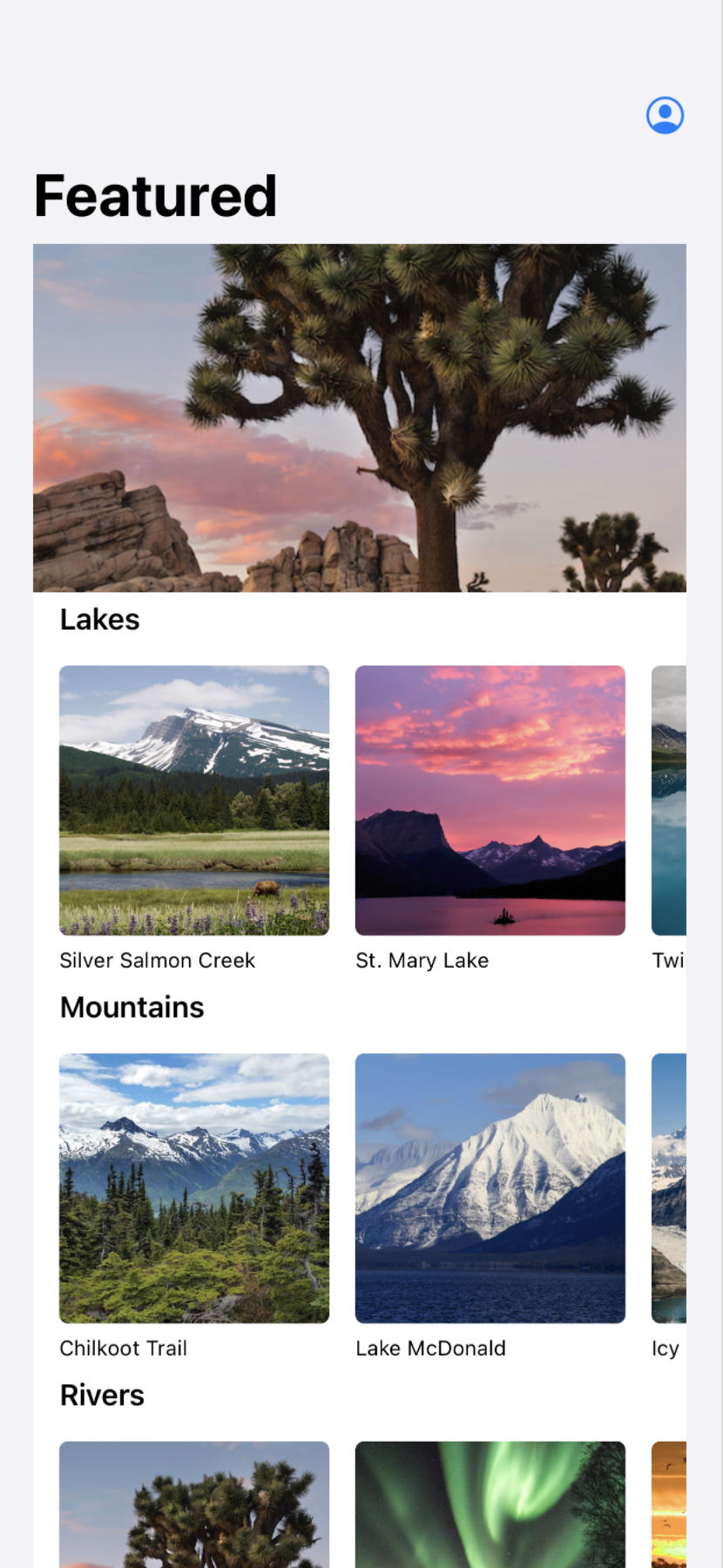Open St. Mary Lake via its text label
723x1568 pixels.
(x=422, y=960)
